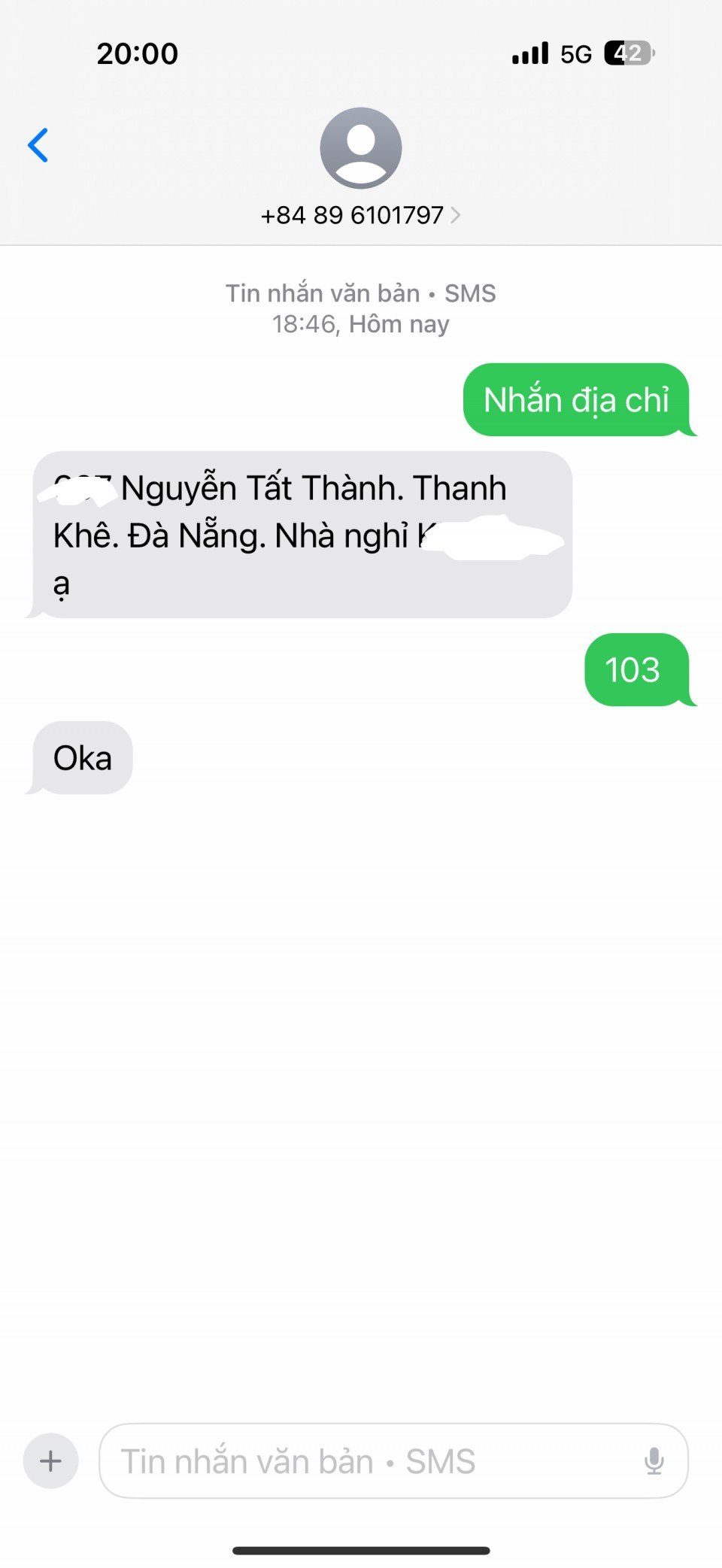722x1568 pixels.
Task: Start voice dictation with the microphone
Action: click(x=654, y=1460)
